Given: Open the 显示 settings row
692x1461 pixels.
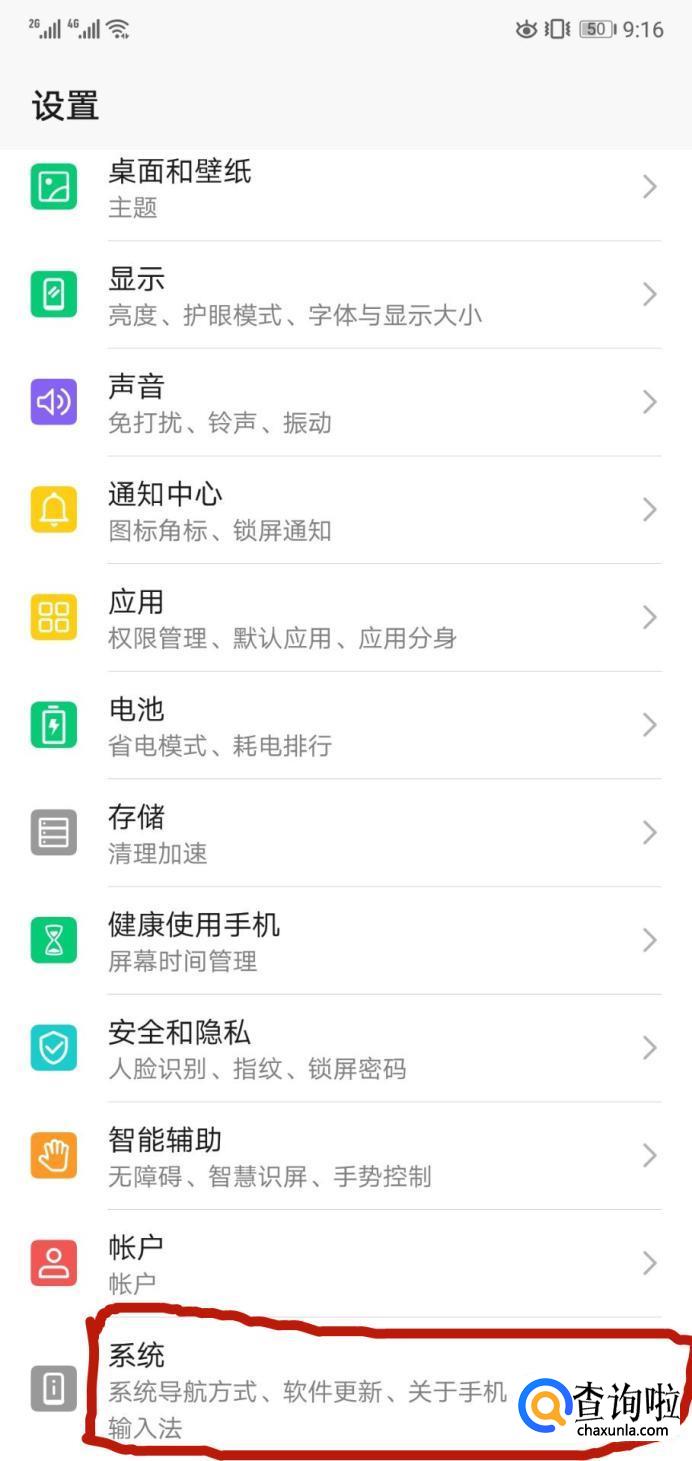Looking at the screenshot, I should [x=345, y=295].
